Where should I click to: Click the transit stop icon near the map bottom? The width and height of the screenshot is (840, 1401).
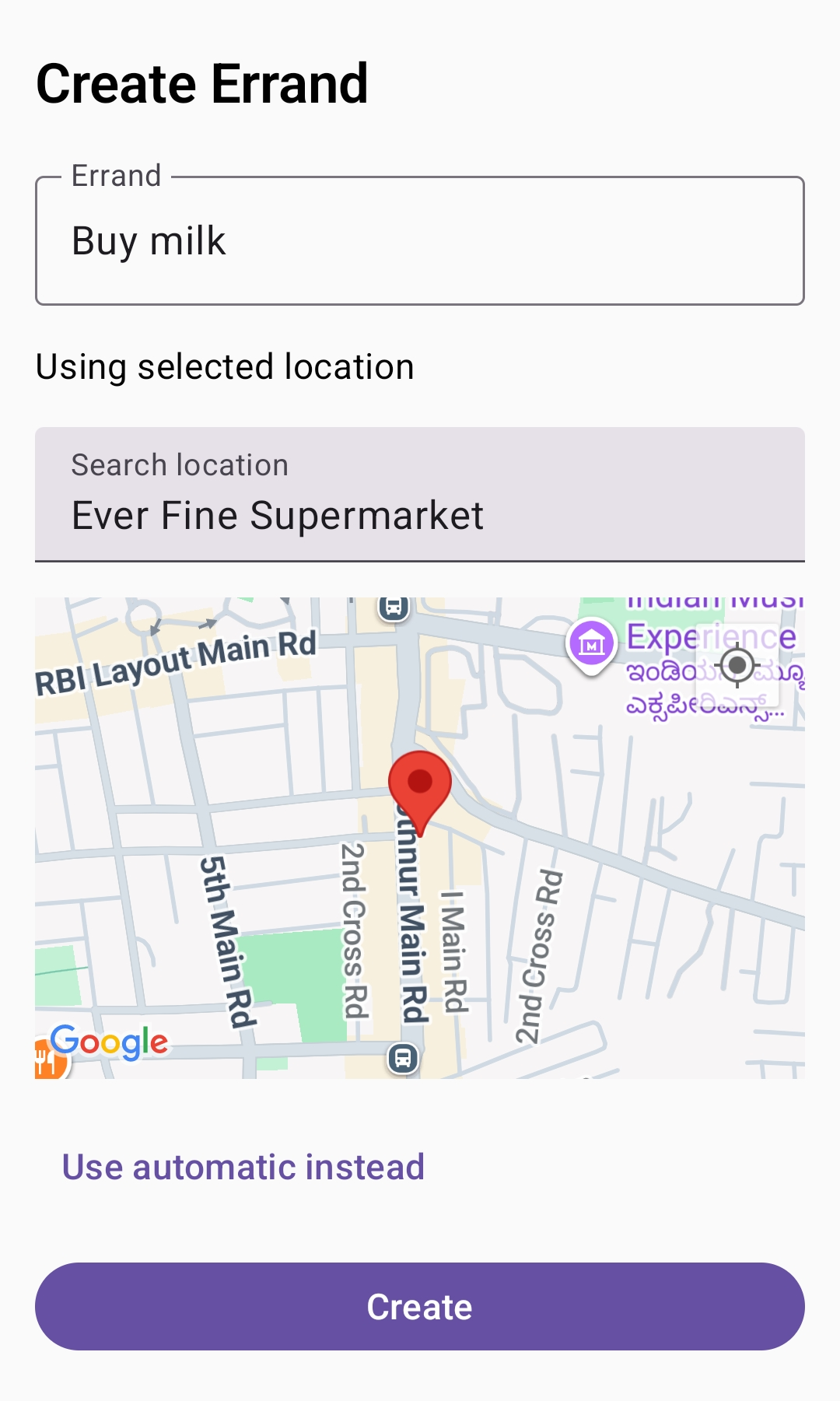404,1056
